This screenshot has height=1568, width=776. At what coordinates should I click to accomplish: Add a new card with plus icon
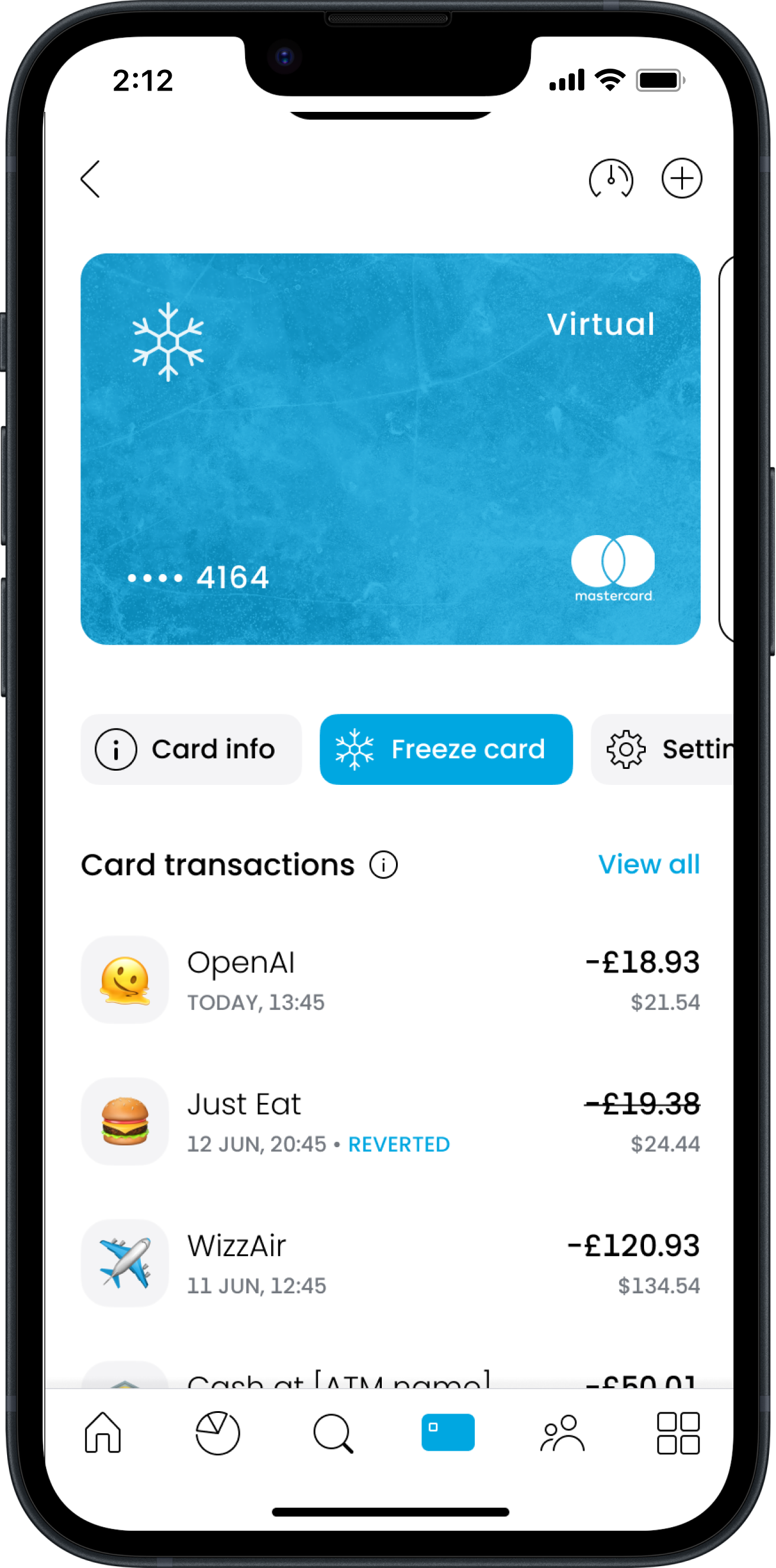[x=681, y=178]
